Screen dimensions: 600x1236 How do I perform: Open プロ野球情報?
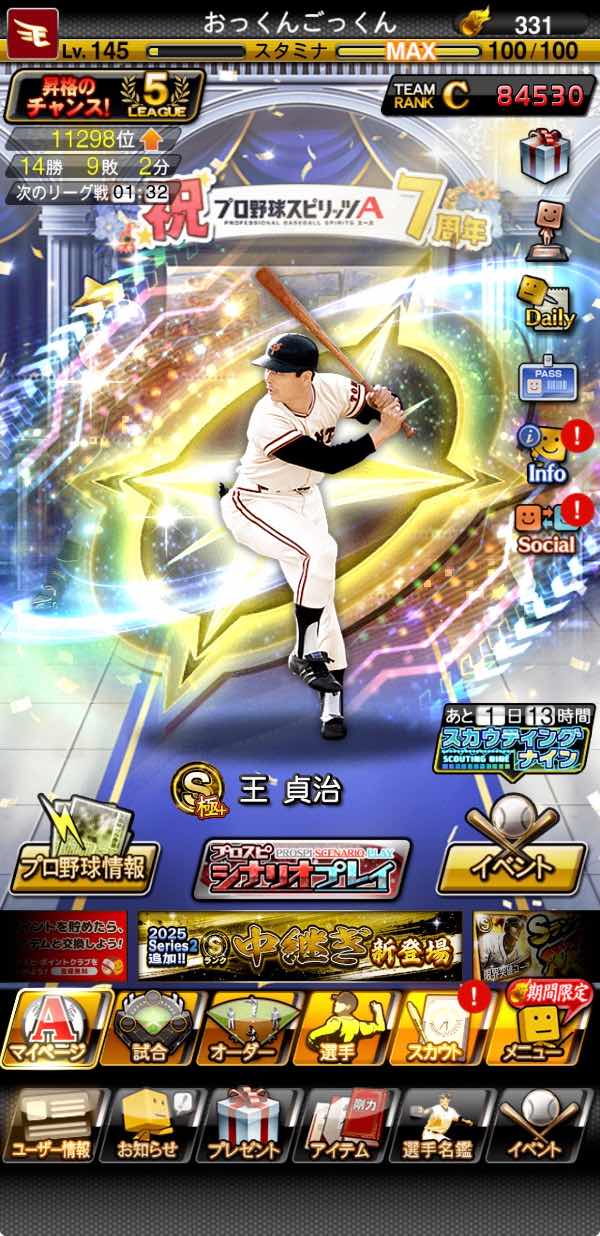click(78, 850)
